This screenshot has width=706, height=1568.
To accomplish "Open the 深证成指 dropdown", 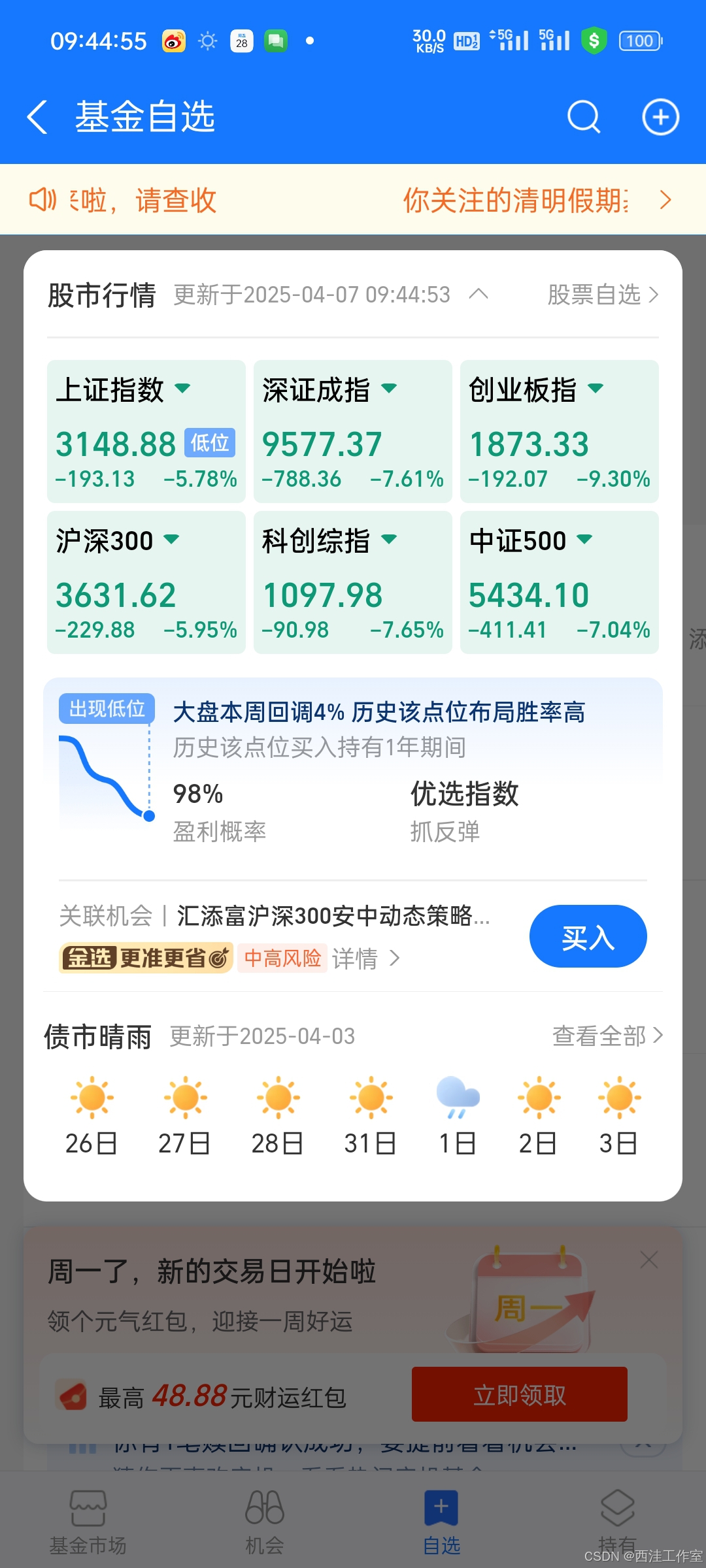I will tap(389, 389).
